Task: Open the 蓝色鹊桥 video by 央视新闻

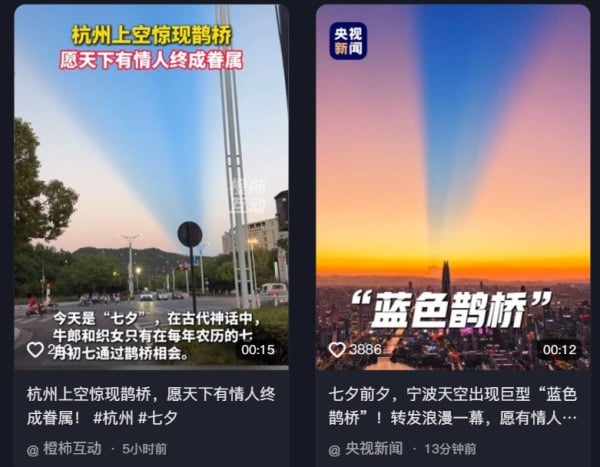Action: pyautogui.click(x=452, y=190)
